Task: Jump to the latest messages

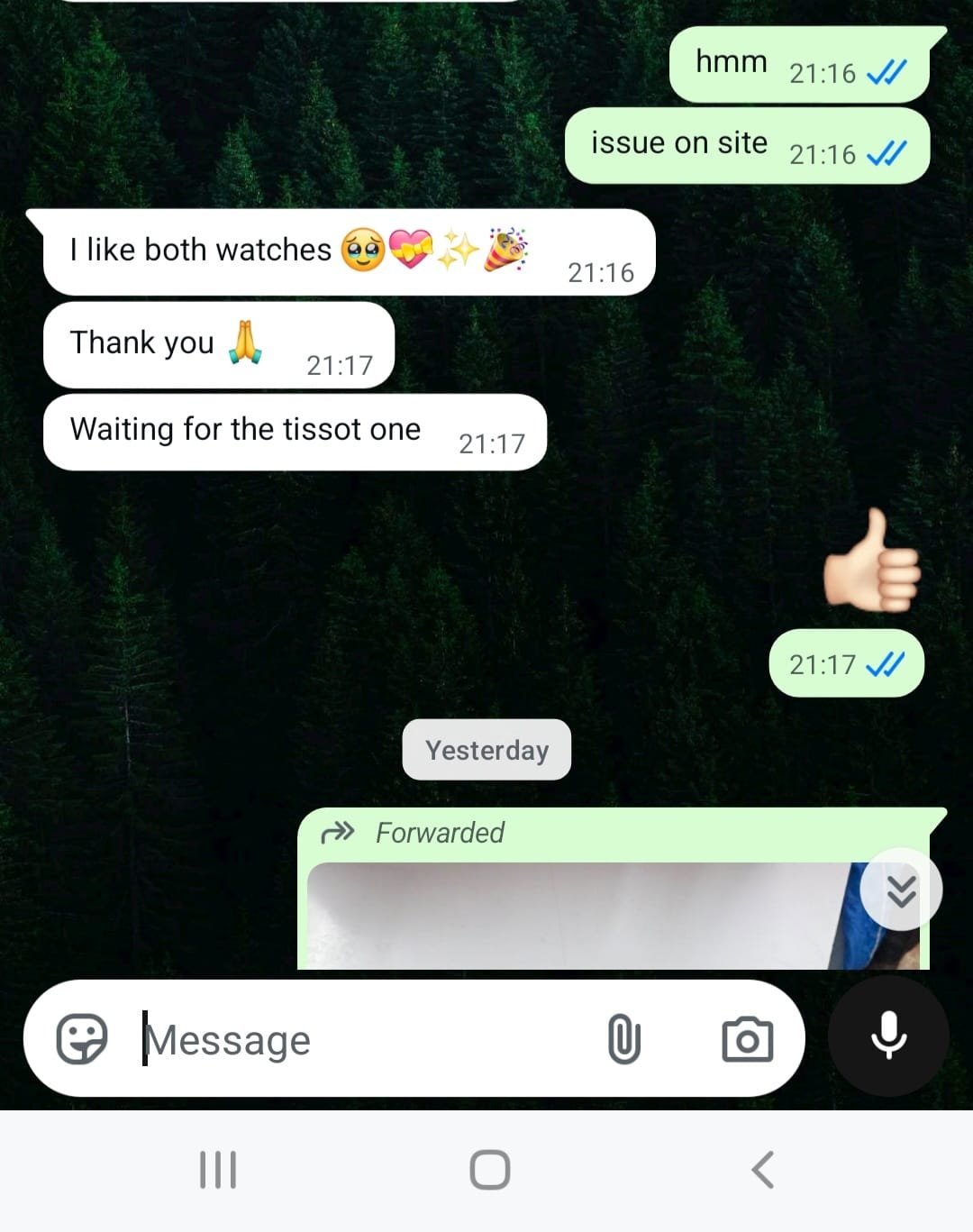Action: (901, 890)
